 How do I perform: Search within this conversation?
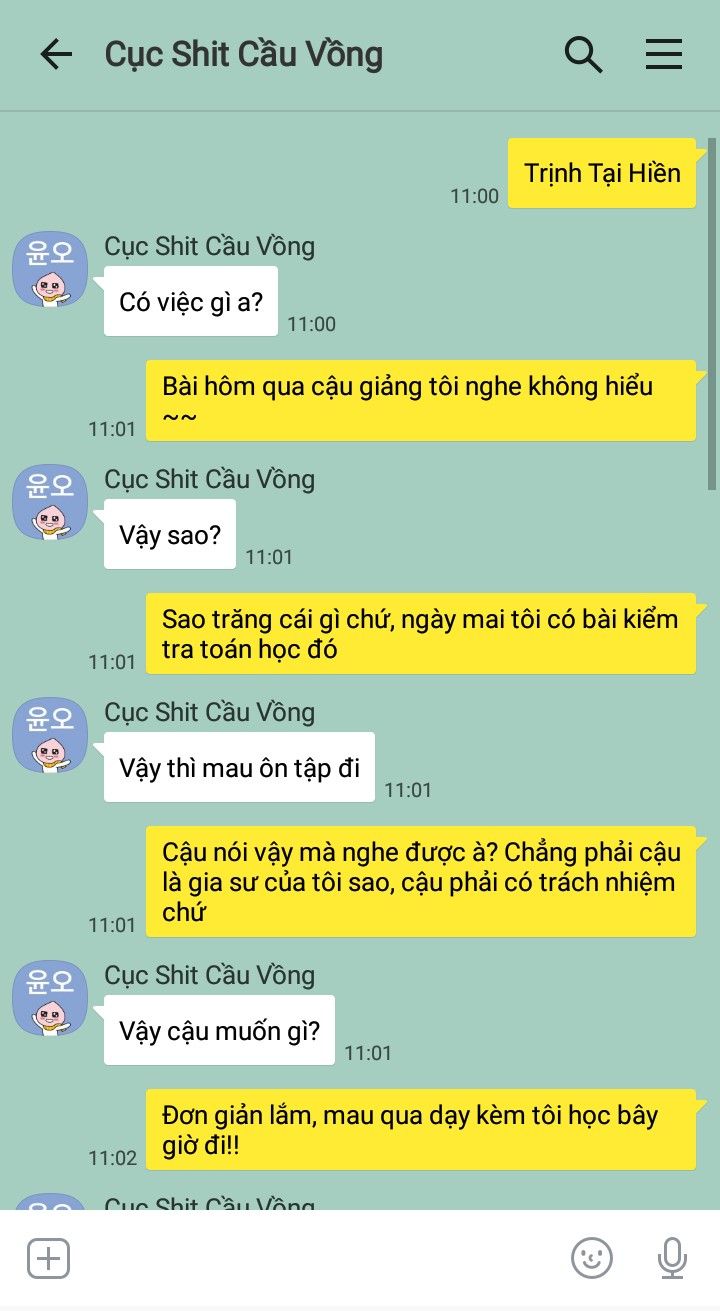pos(583,54)
